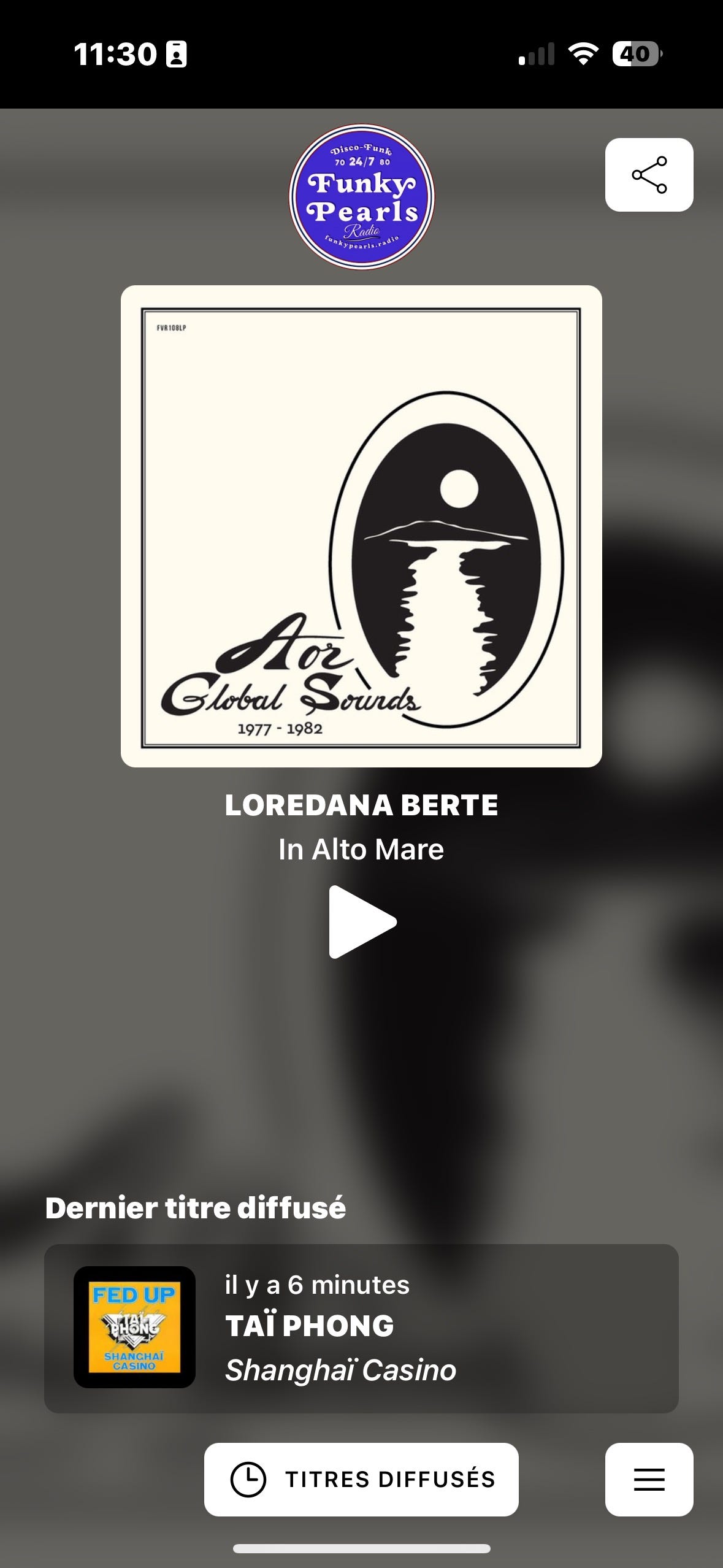Start playing Funky Pearls radio
Image resolution: width=723 pixels, height=1568 pixels.
pyautogui.click(x=362, y=921)
